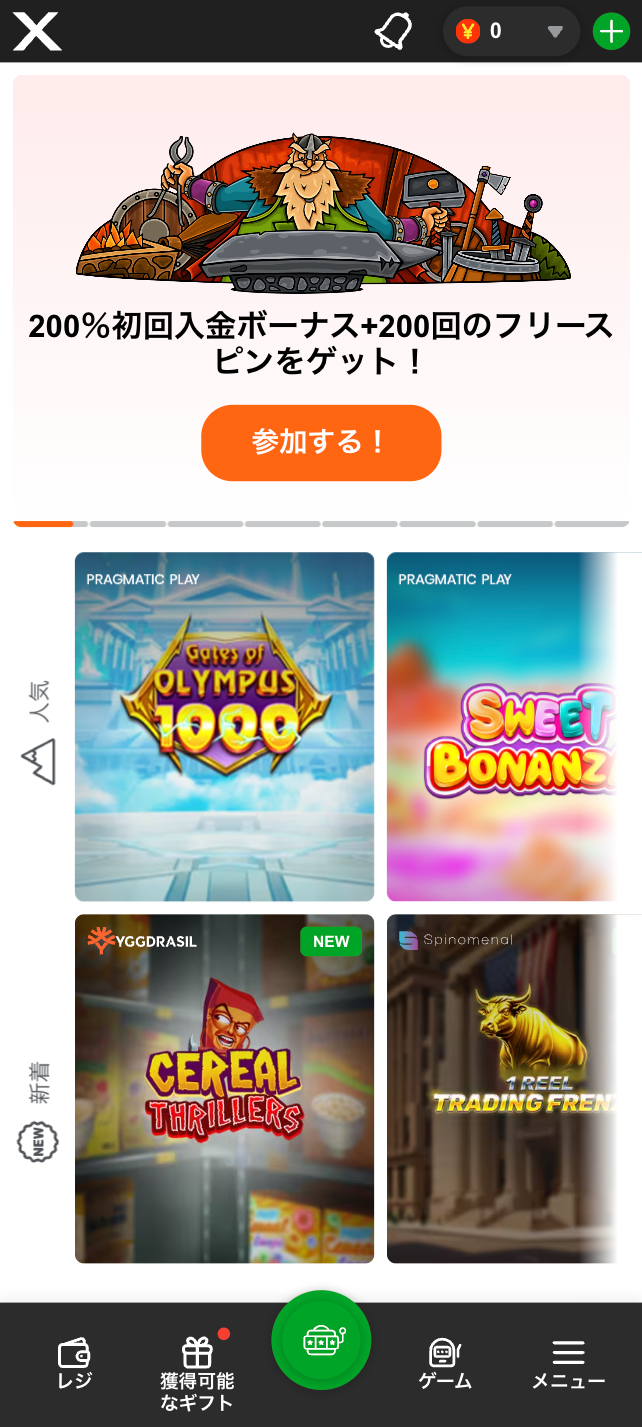Screen dimensions: 642x1427
Task: Open the レジ cashier tab
Action: tap(75, 1365)
